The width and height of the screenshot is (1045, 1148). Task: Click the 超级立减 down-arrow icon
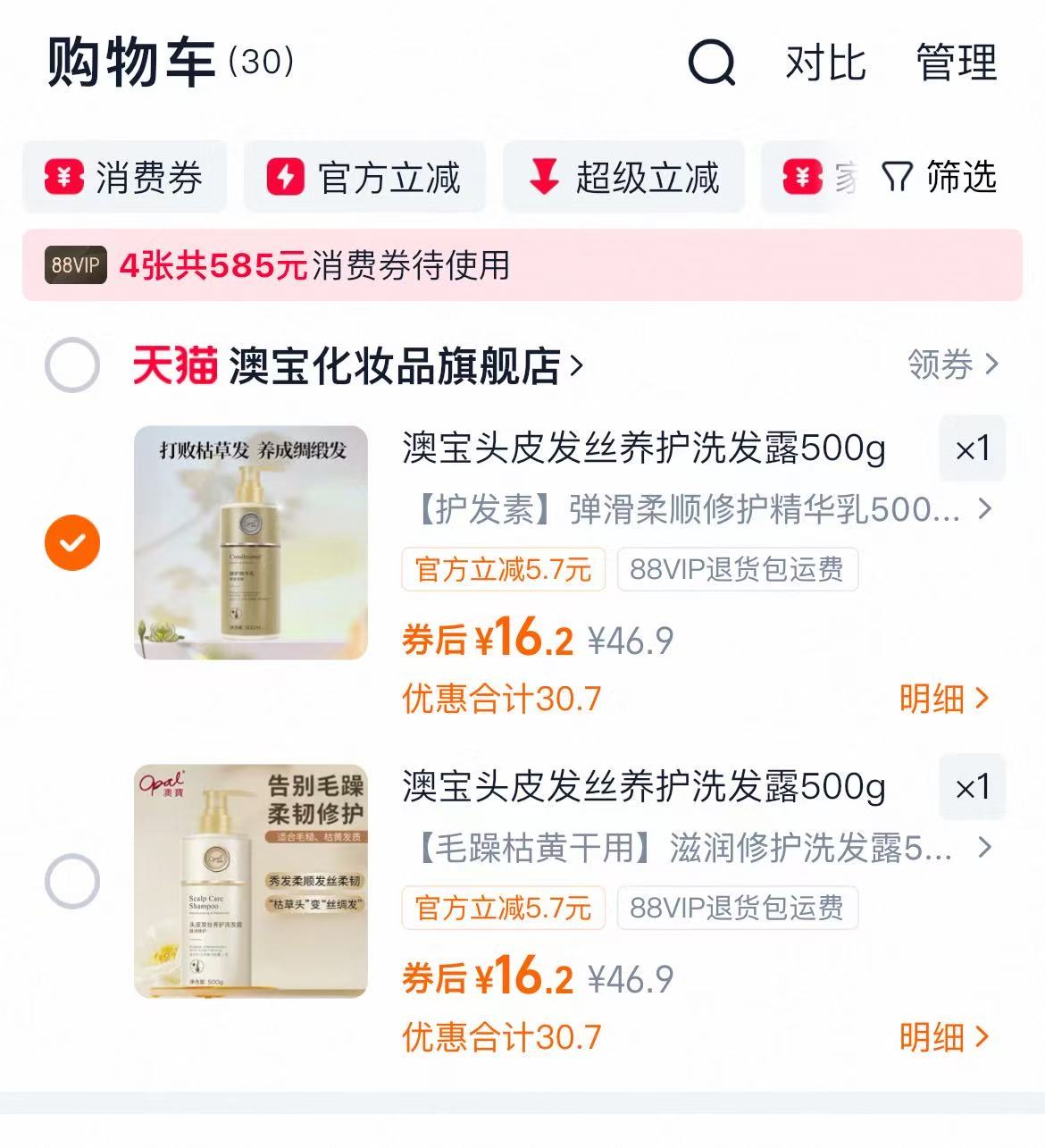(544, 177)
